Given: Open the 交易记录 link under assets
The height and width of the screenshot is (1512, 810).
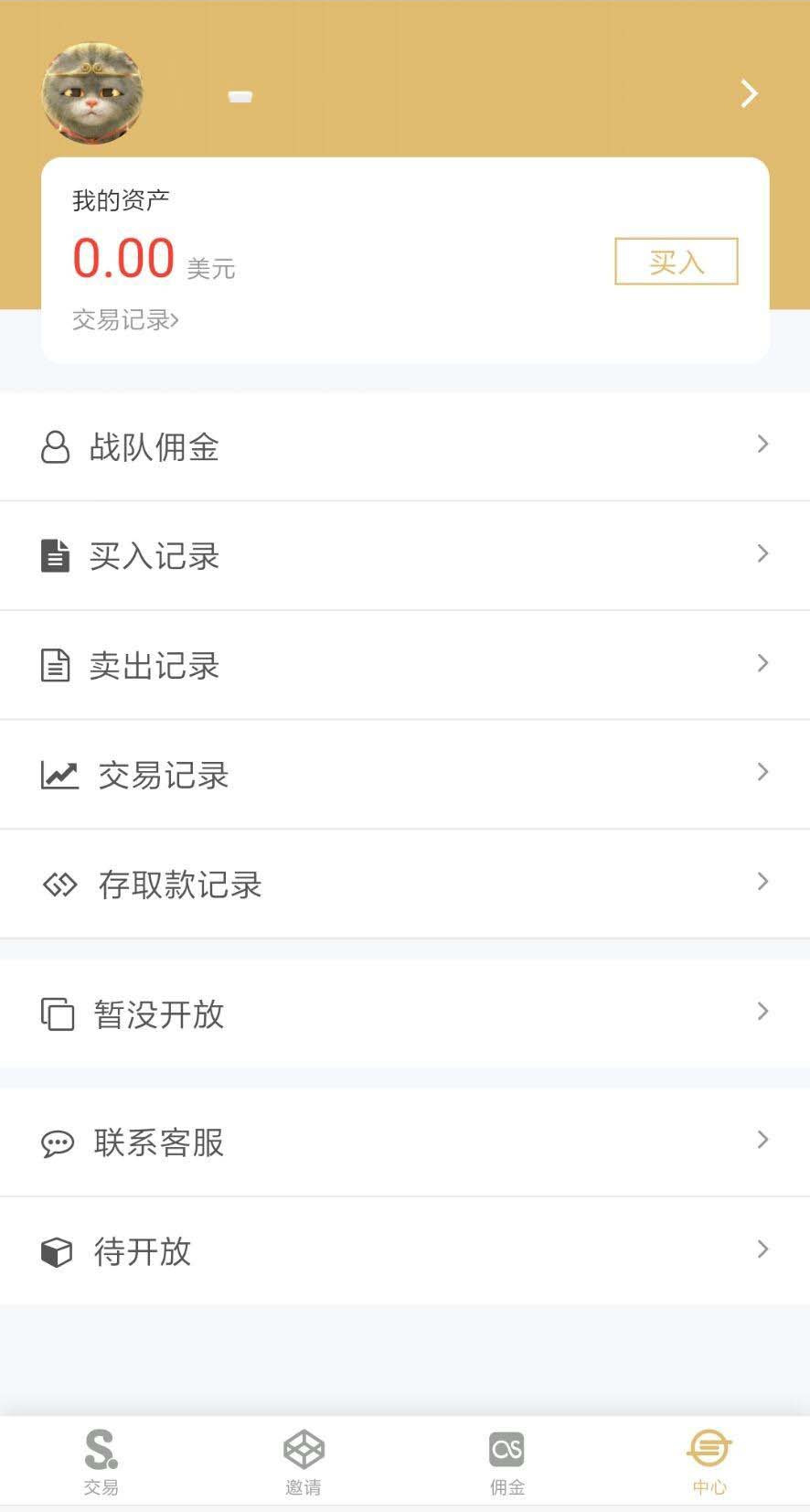Looking at the screenshot, I should click(x=125, y=320).
